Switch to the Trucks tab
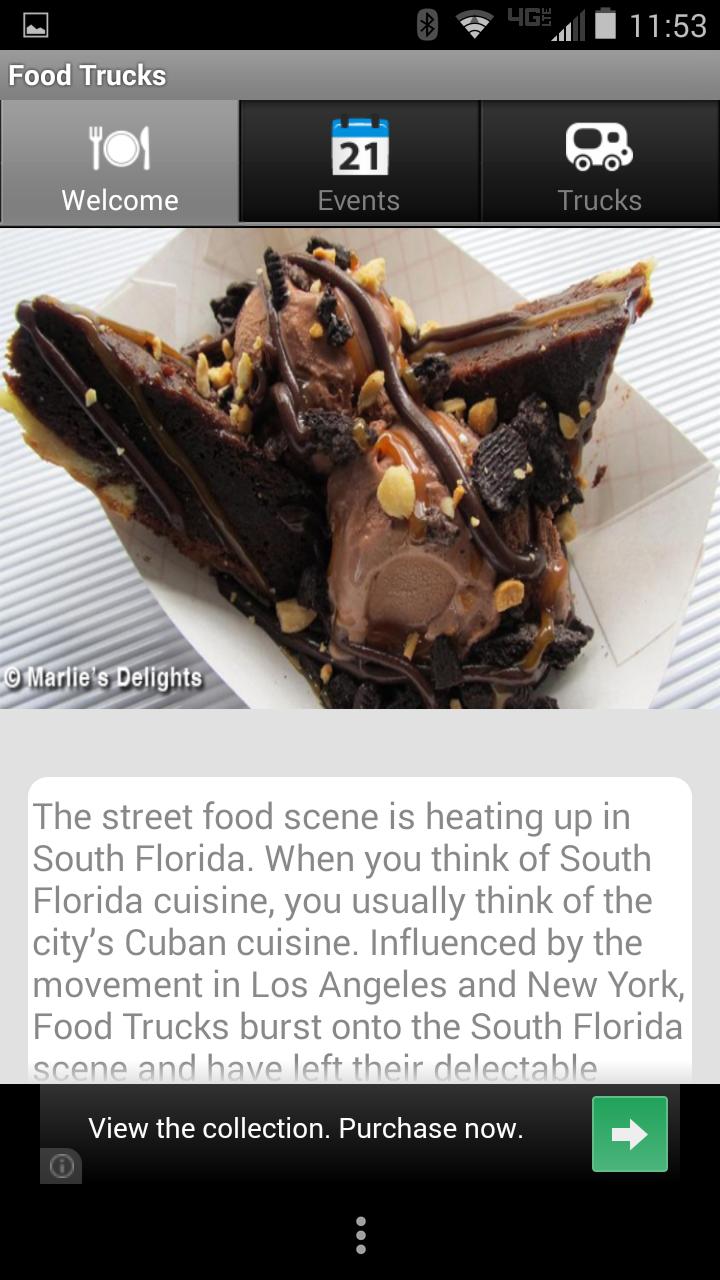720x1280 pixels. 599,160
